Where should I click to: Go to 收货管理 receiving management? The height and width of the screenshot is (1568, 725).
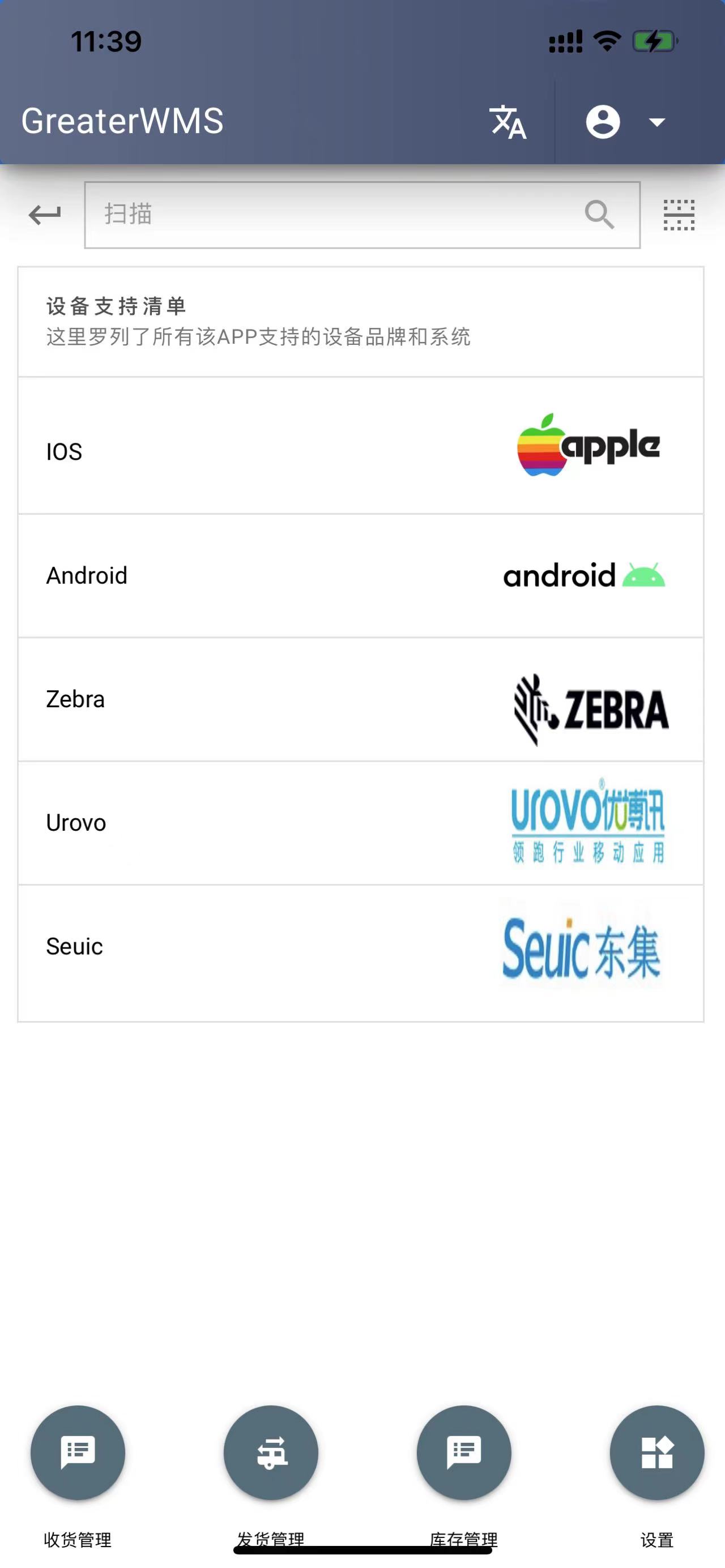coord(78,1454)
